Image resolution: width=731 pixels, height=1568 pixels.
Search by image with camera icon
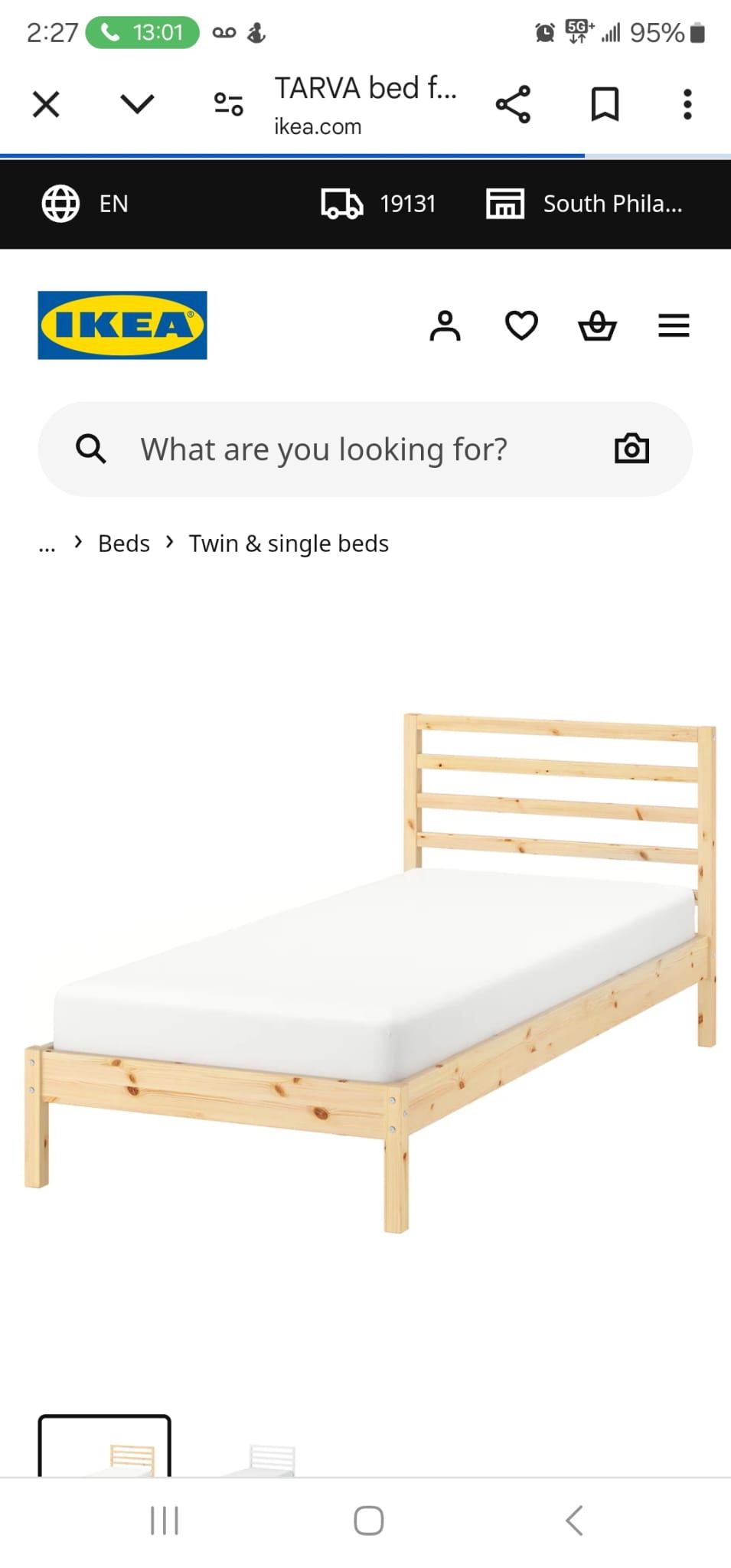631,449
